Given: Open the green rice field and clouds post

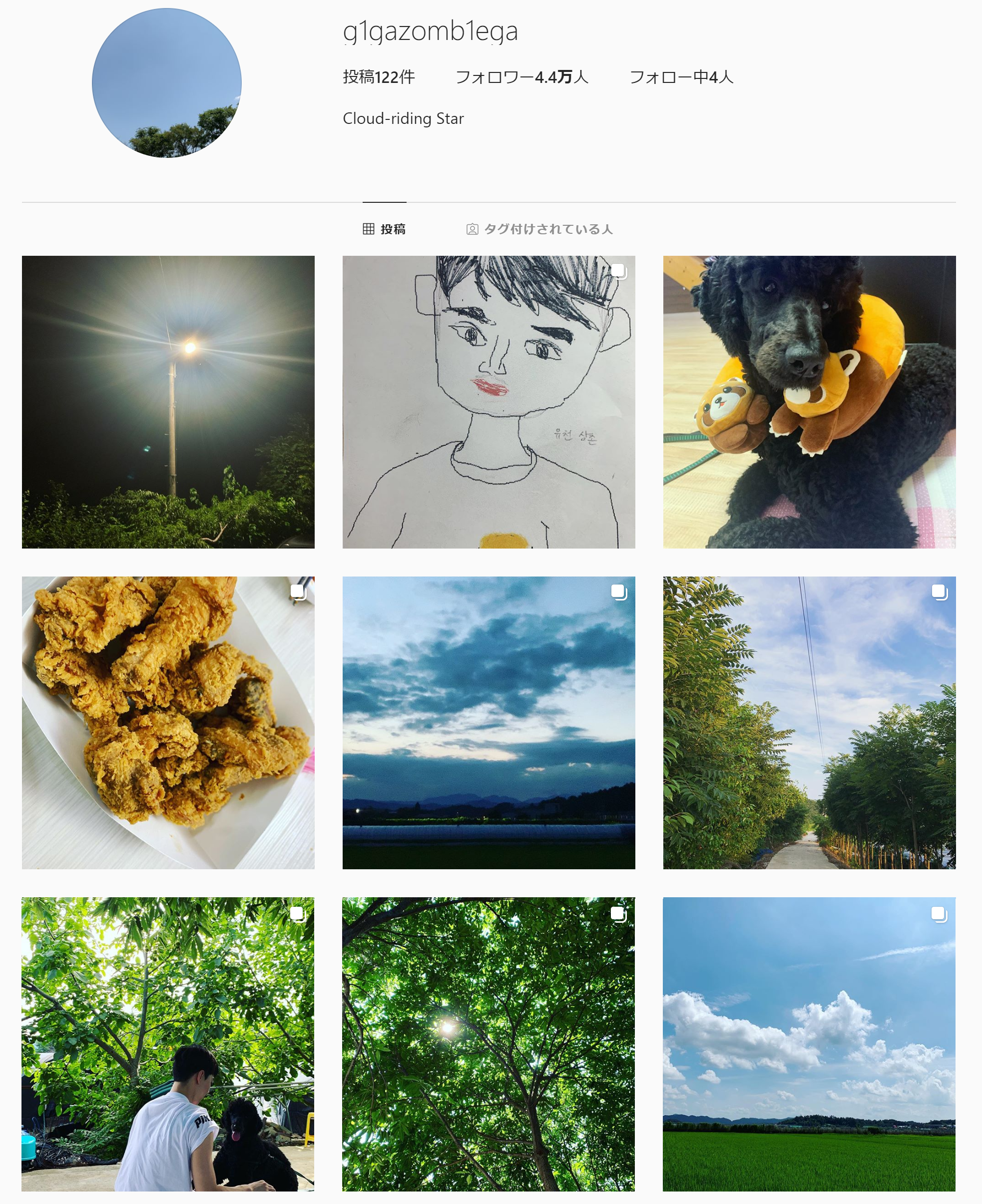Looking at the screenshot, I should pos(809,1044).
